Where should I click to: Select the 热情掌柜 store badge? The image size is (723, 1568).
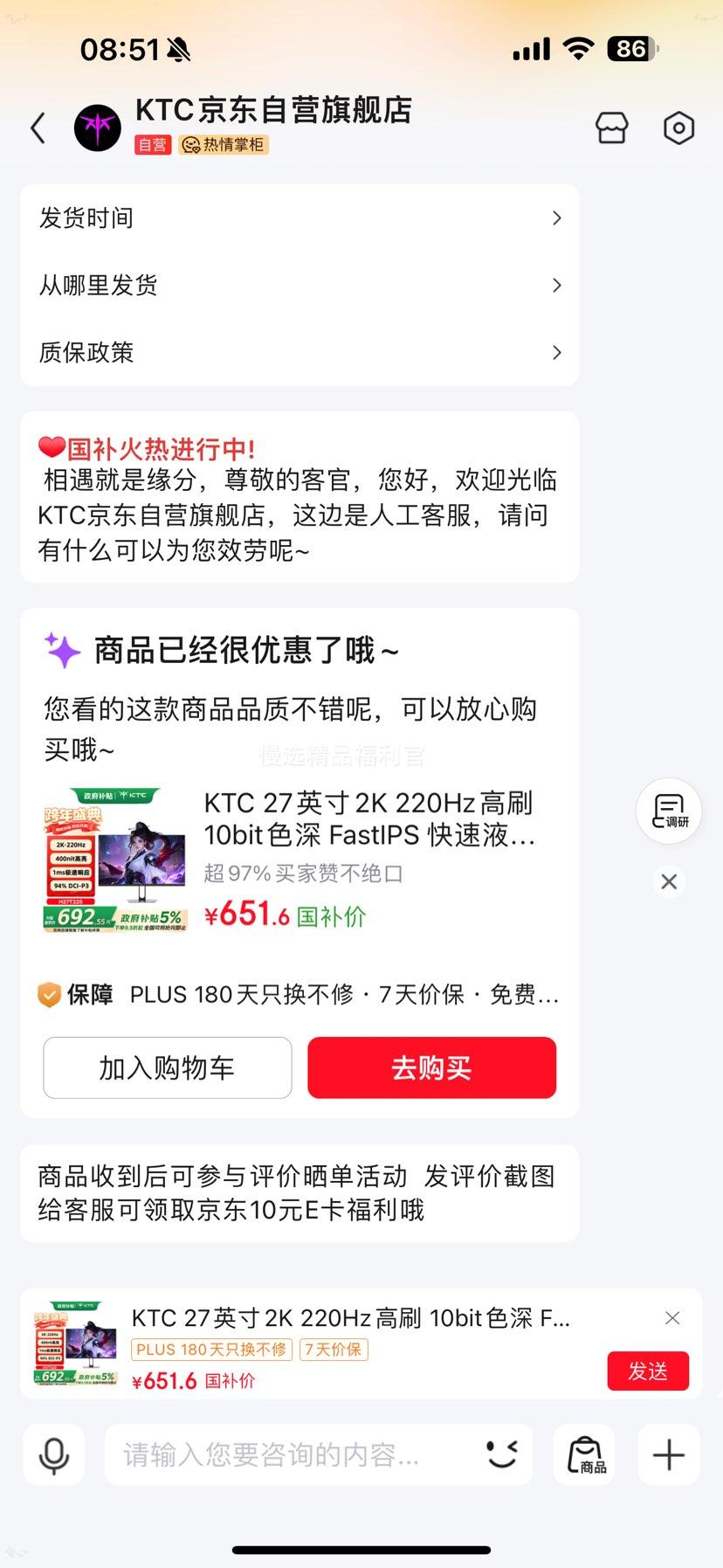click(x=224, y=145)
